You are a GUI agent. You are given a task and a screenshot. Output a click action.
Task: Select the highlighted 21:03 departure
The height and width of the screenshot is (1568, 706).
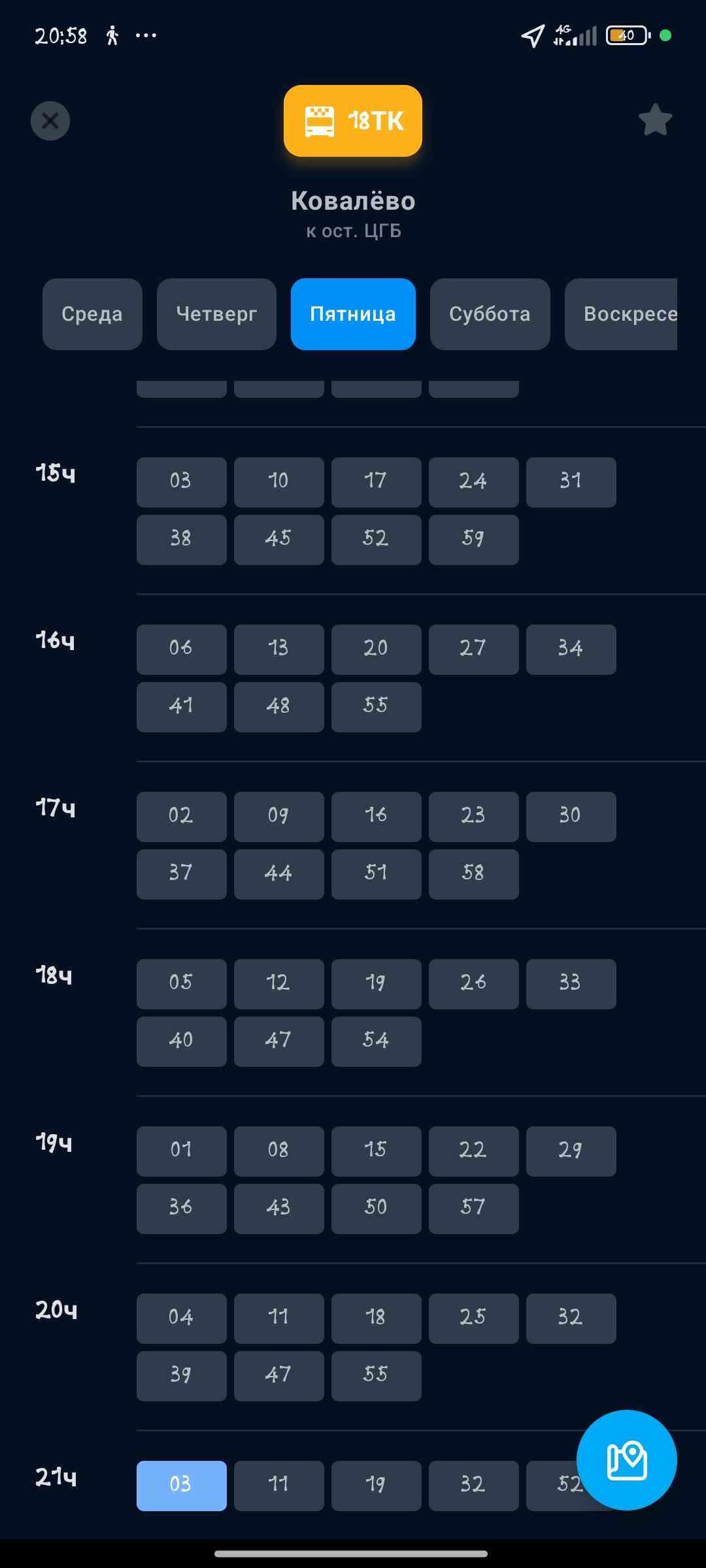coord(181,1485)
